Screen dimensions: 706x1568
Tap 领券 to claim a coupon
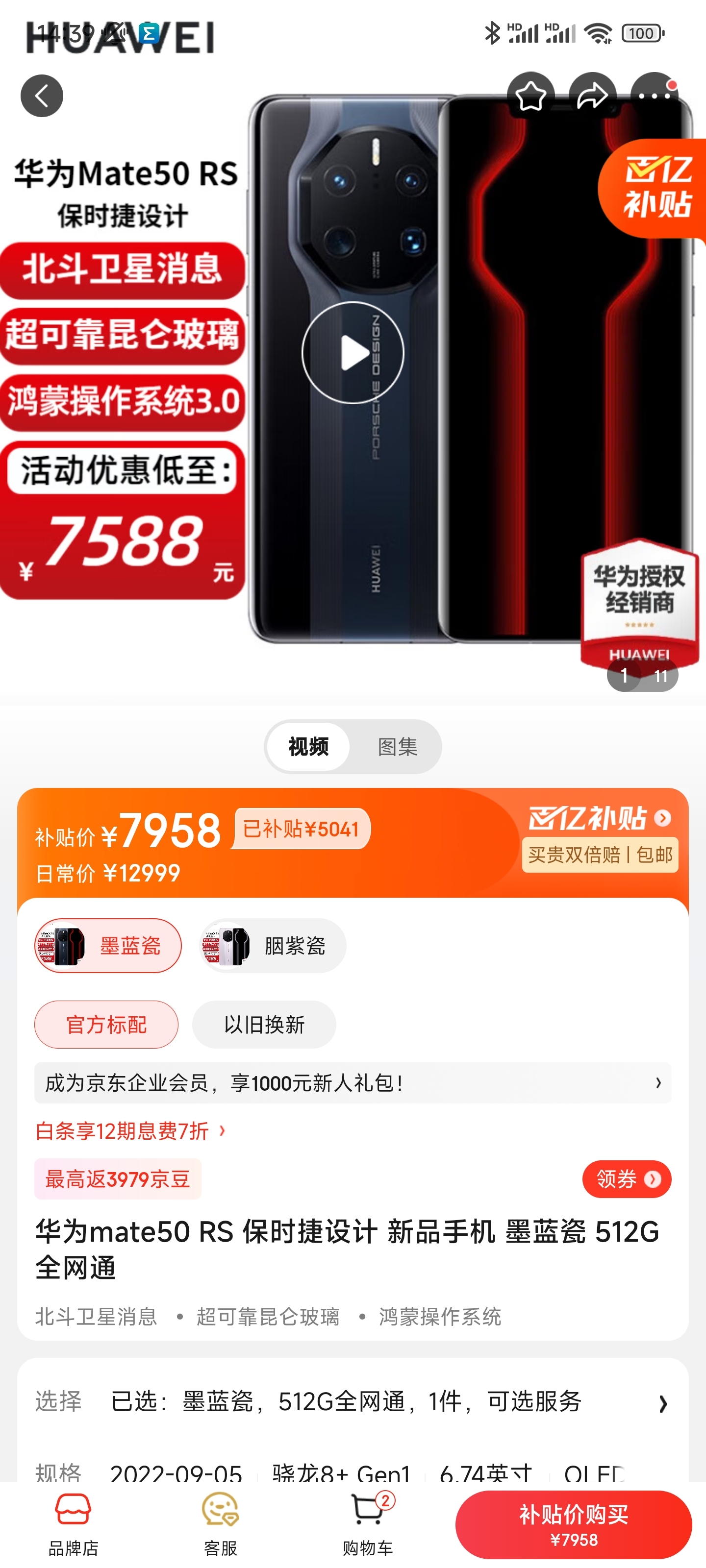click(626, 1179)
